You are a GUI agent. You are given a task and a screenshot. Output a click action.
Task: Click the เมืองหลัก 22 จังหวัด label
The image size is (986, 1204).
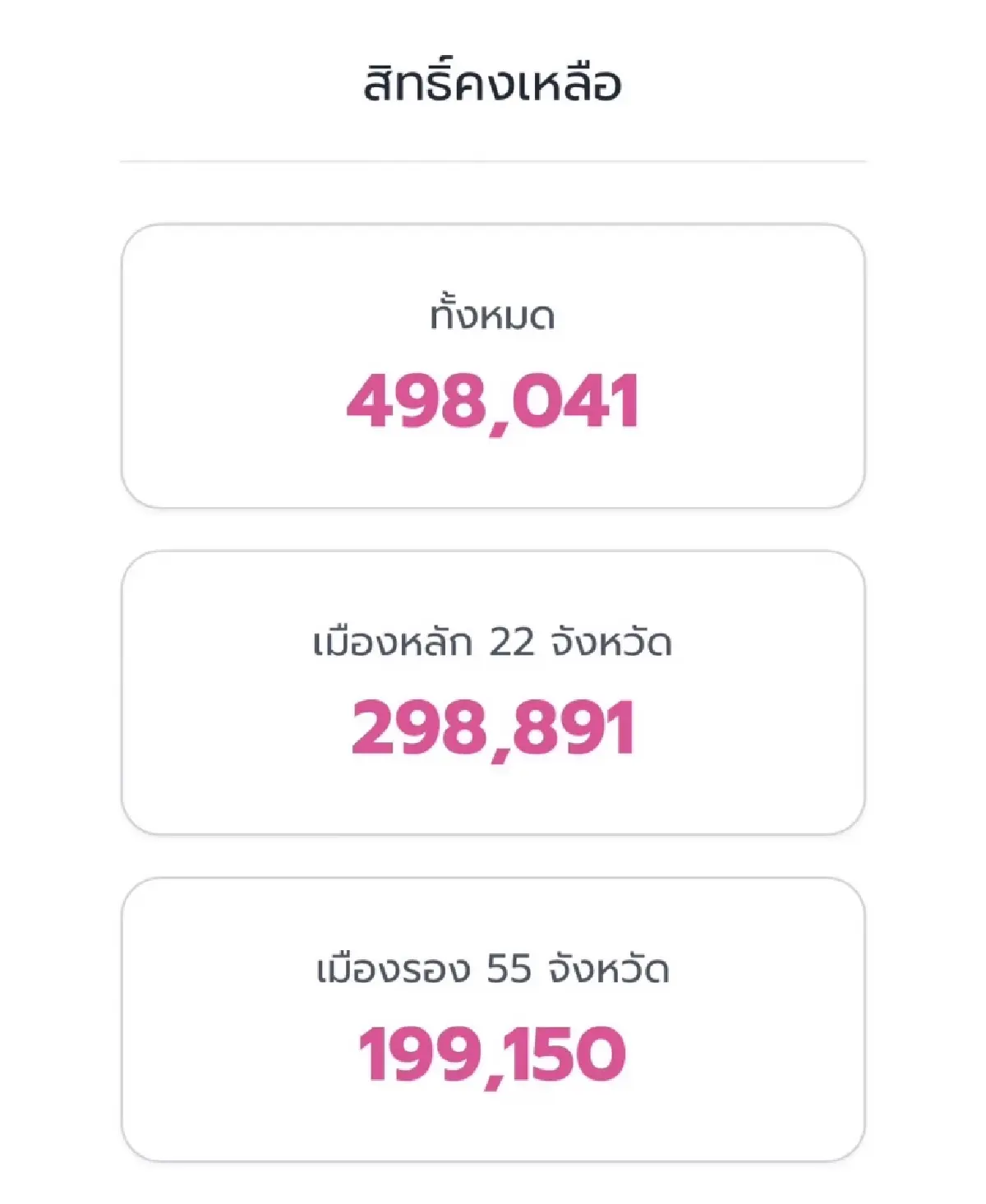pyautogui.click(x=493, y=645)
